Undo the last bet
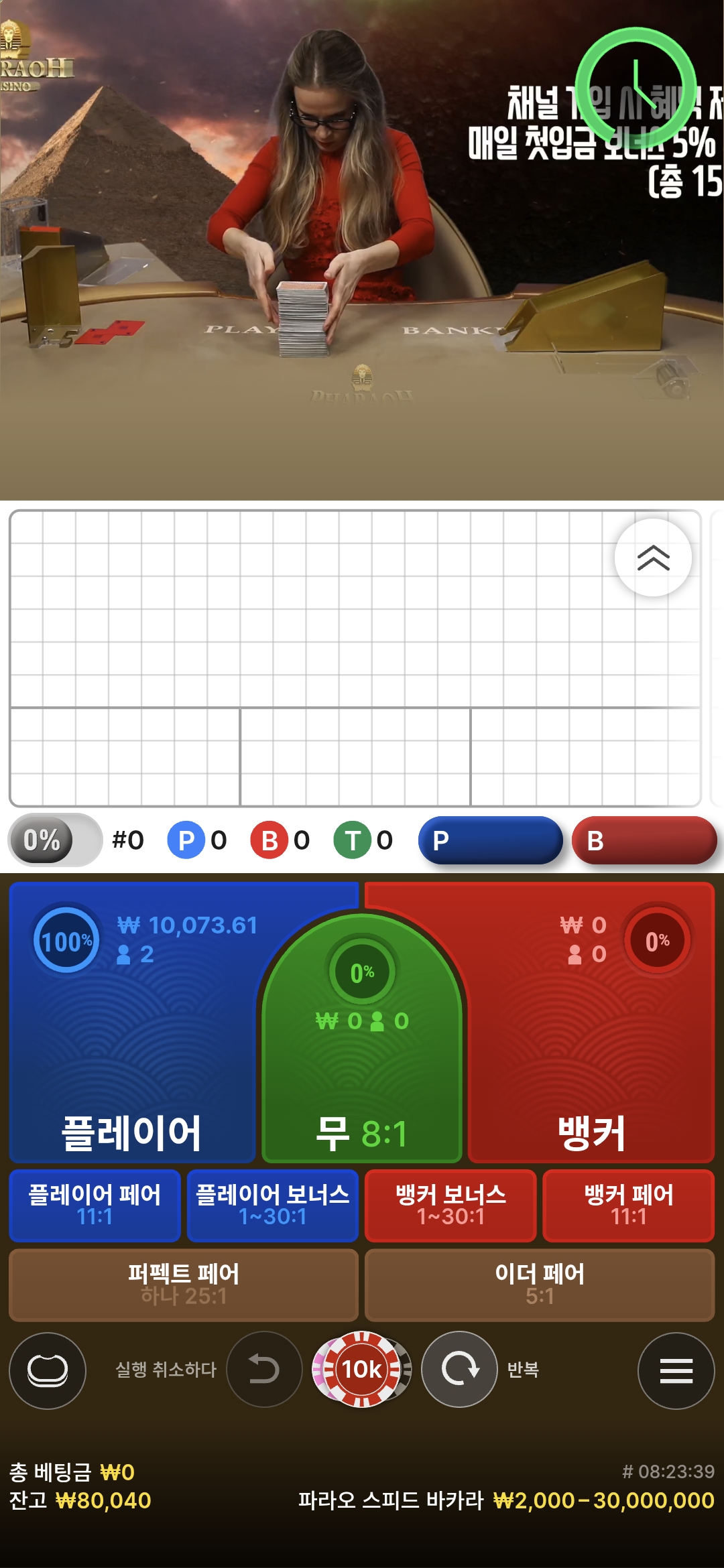 pyautogui.click(x=264, y=1369)
